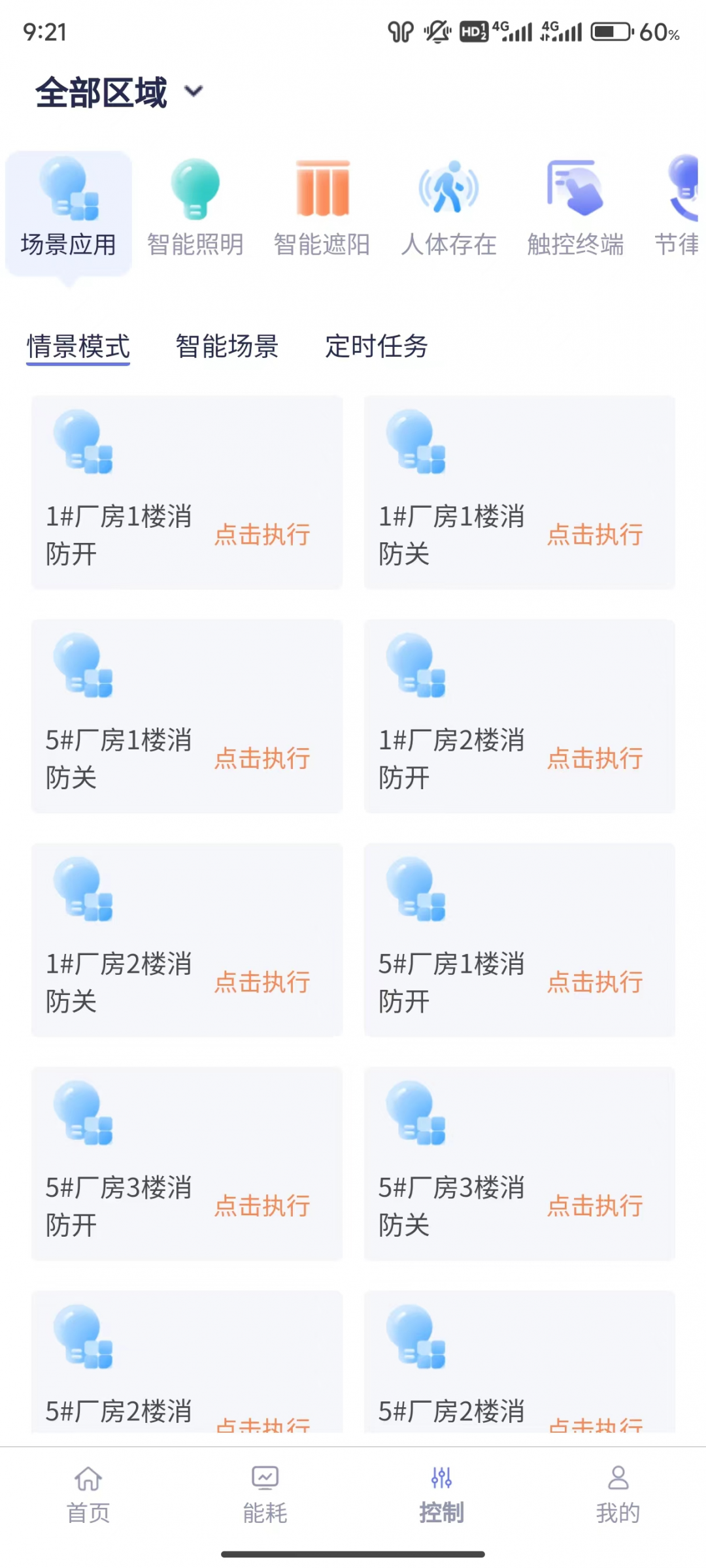This screenshot has height=1568, width=706.
Task: Open the 定时任务 scheduled tasks tab
Action: coord(376,347)
